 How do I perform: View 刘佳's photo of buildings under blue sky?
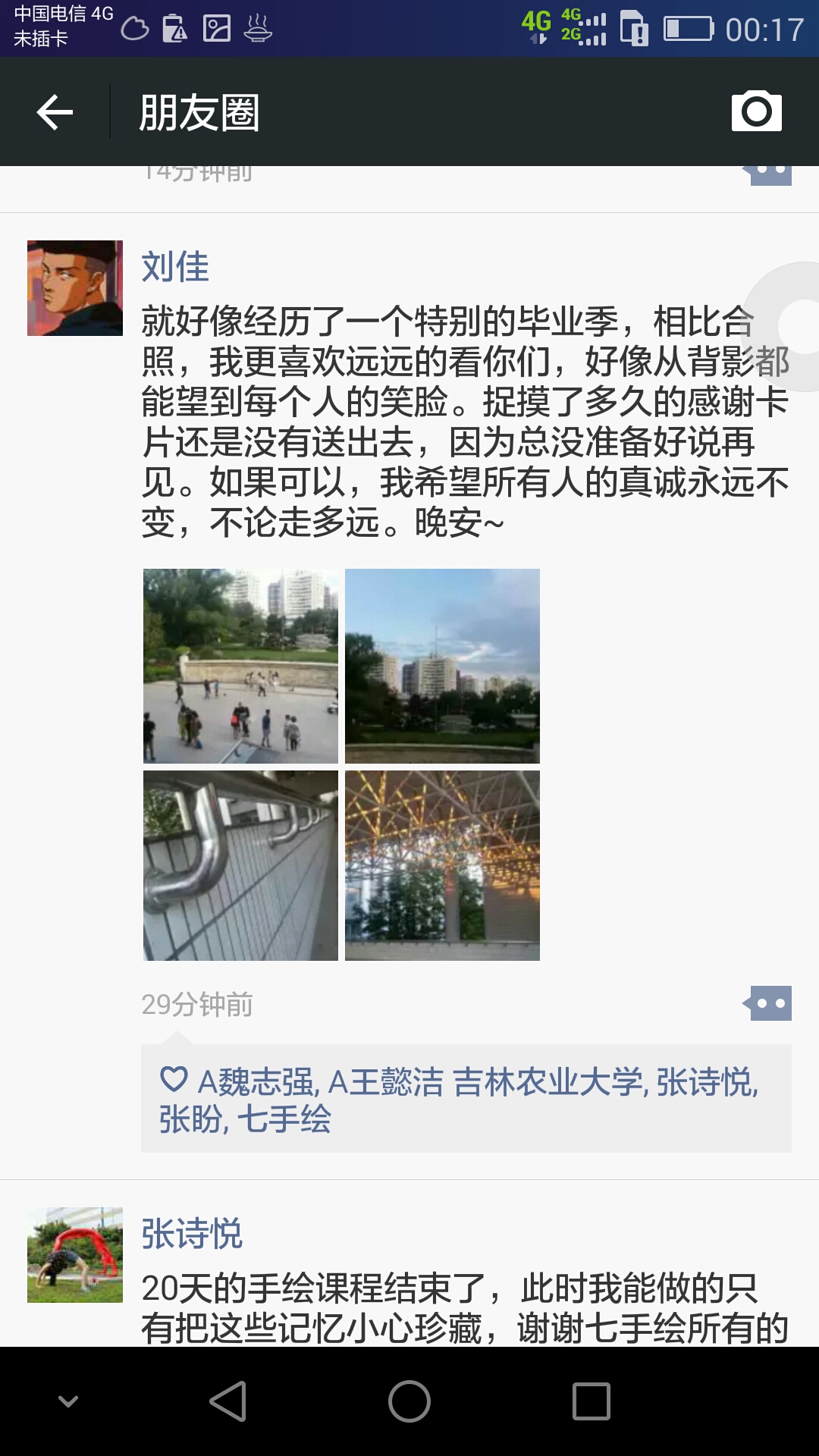pos(442,666)
